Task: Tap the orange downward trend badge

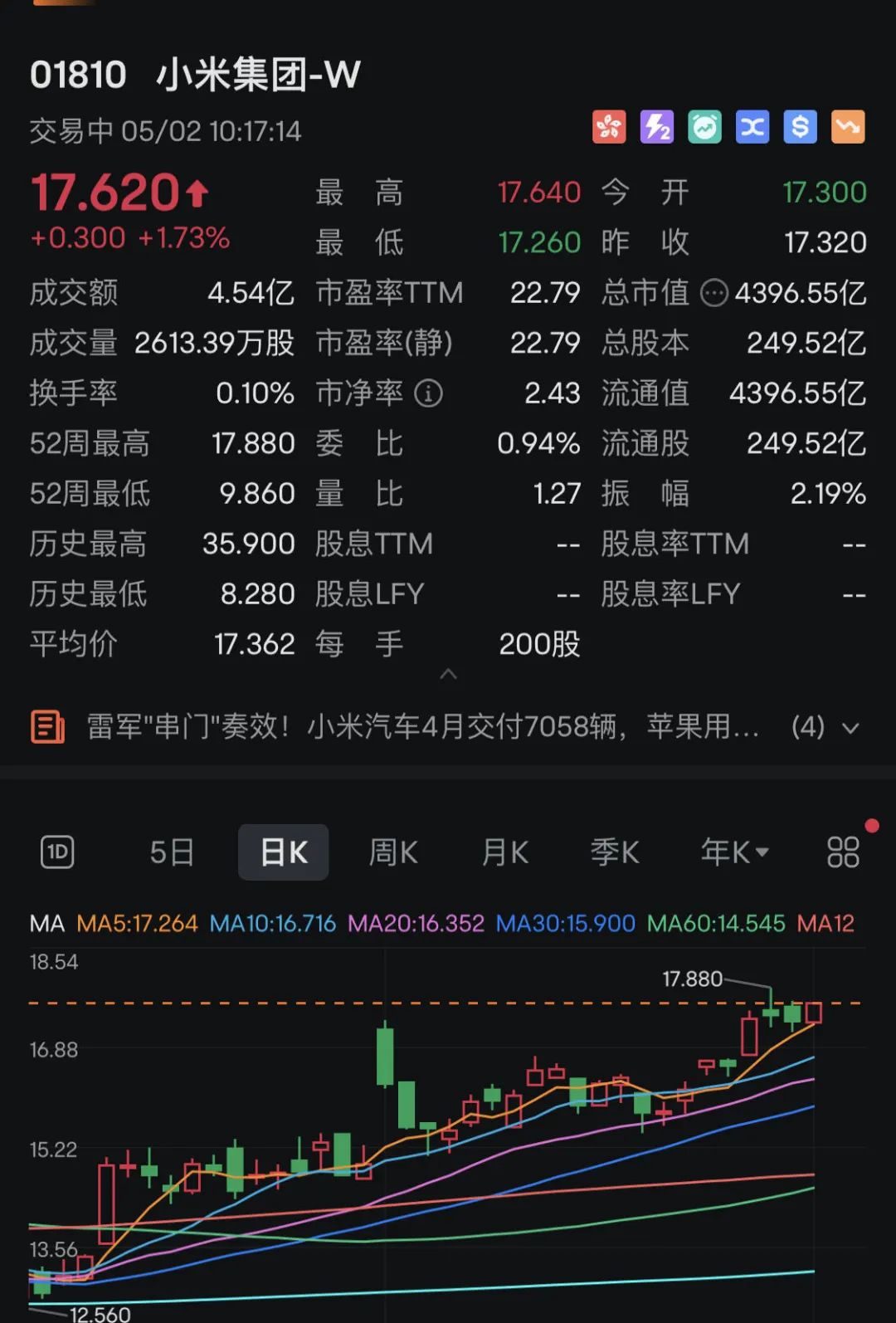Action: (848, 127)
